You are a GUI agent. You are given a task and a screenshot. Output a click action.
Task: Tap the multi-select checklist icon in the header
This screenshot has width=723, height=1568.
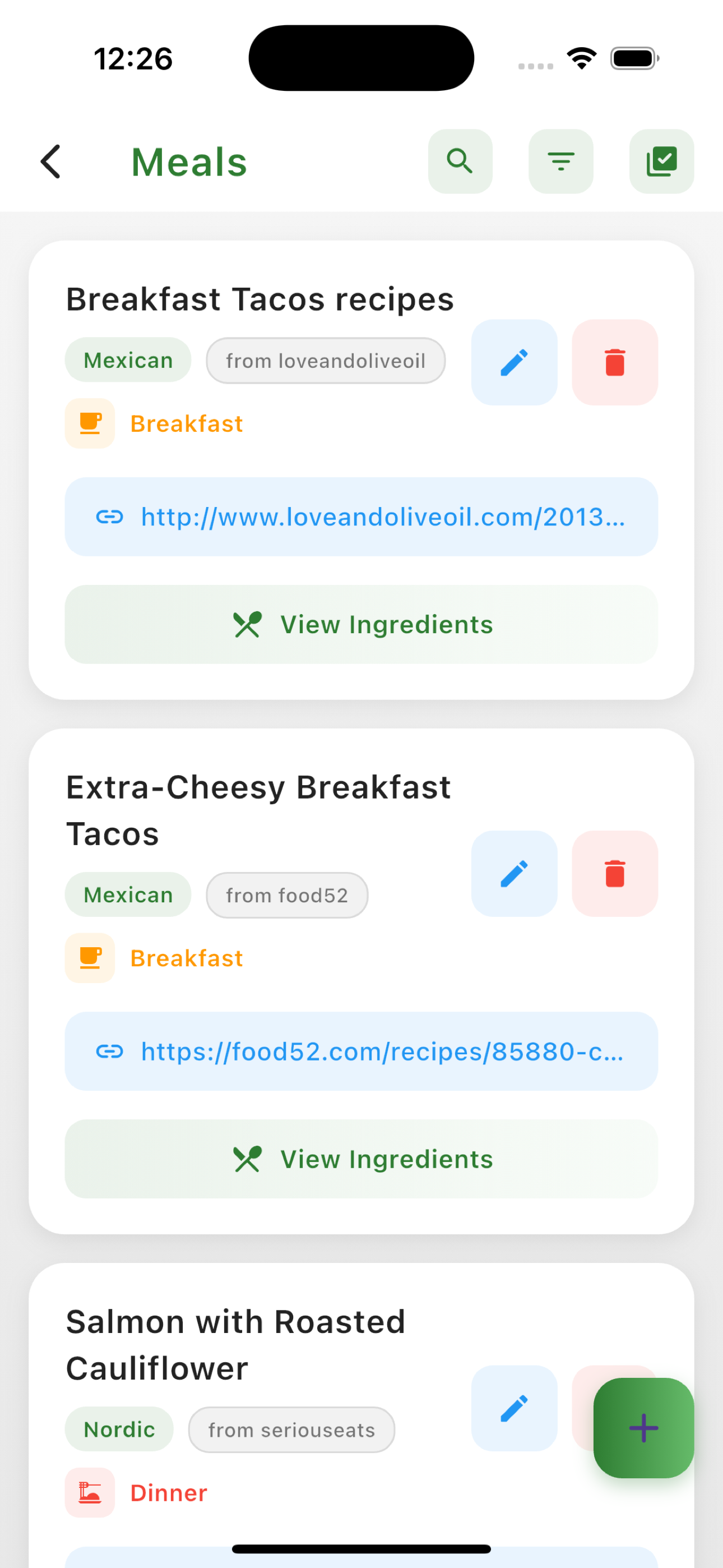(x=661, y=162)
